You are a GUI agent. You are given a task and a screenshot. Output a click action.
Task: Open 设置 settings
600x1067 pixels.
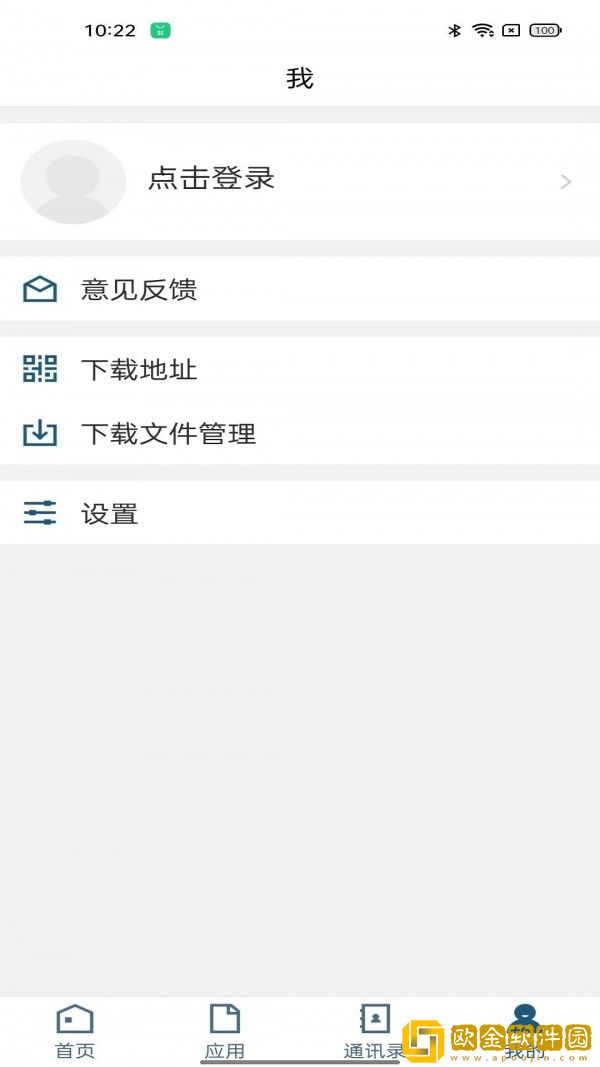pyautogui.click(x=109, y=514)
